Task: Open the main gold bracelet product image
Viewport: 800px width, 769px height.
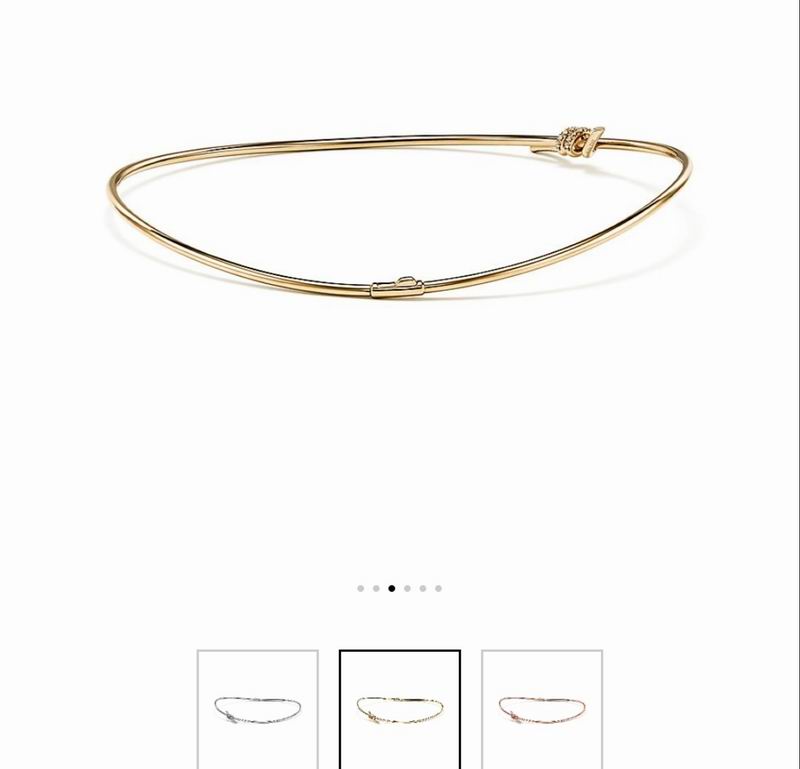Action: (x=400, y=215)
